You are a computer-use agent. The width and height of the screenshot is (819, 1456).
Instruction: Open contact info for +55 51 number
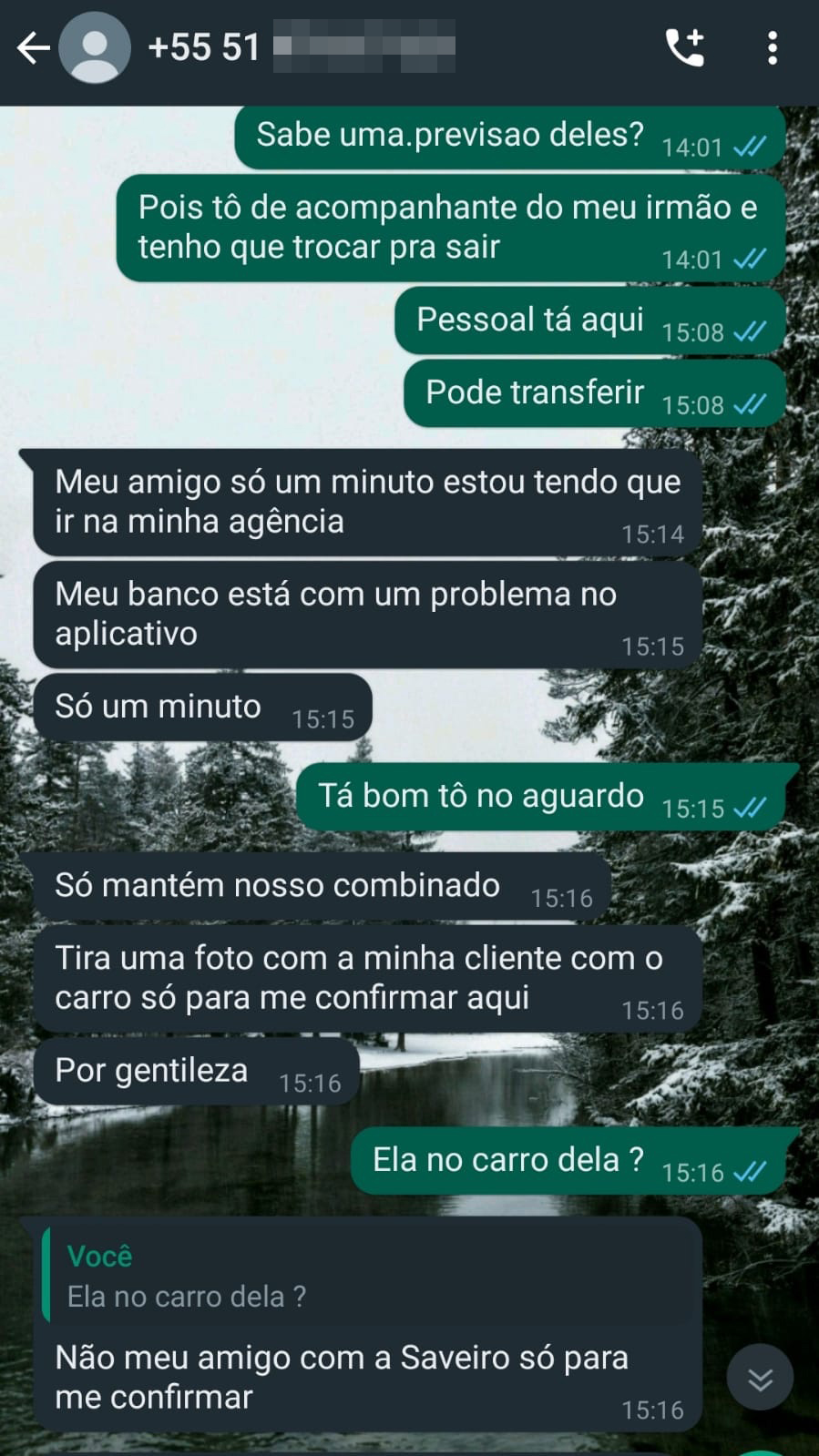point(301,48)
